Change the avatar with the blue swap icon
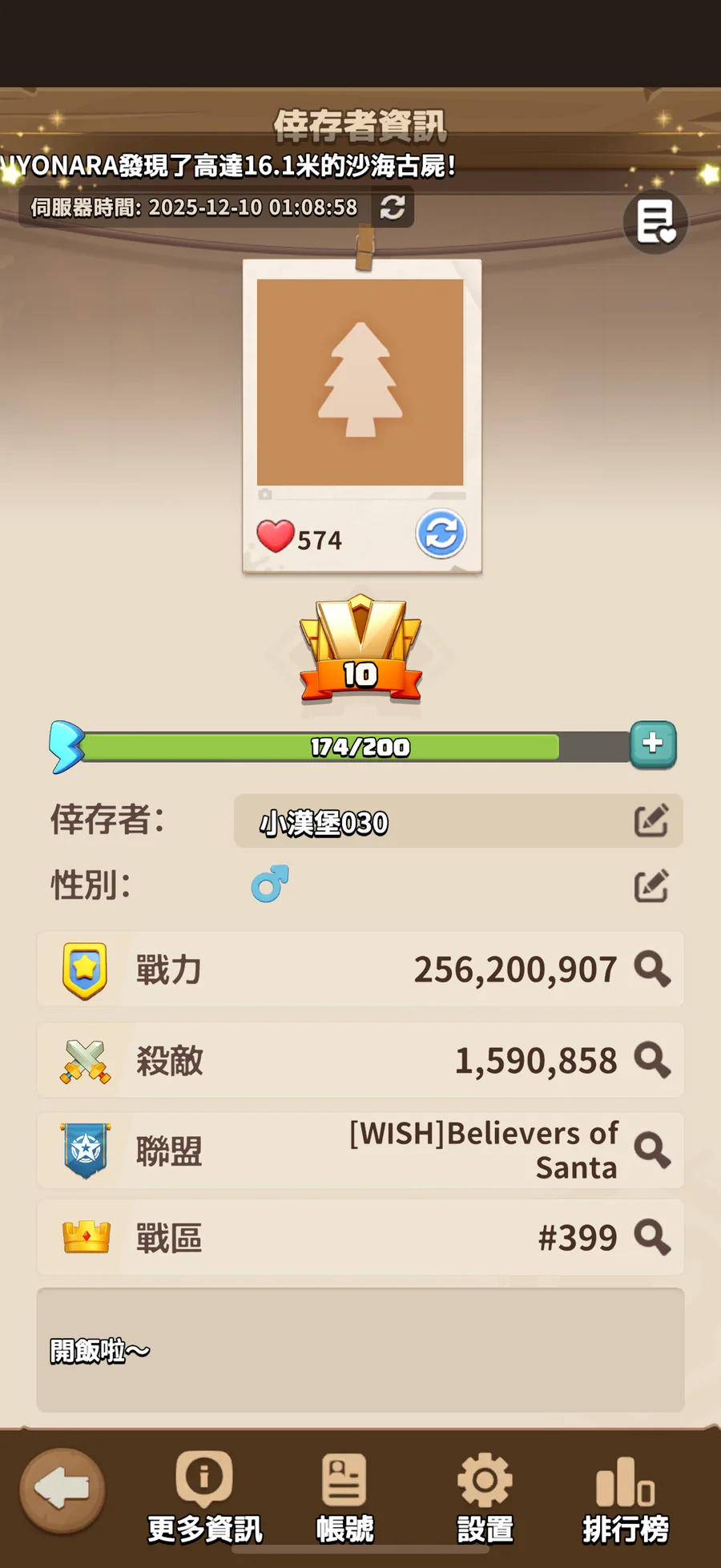The height and width of the screenshot is (1568, 721). 441,534
